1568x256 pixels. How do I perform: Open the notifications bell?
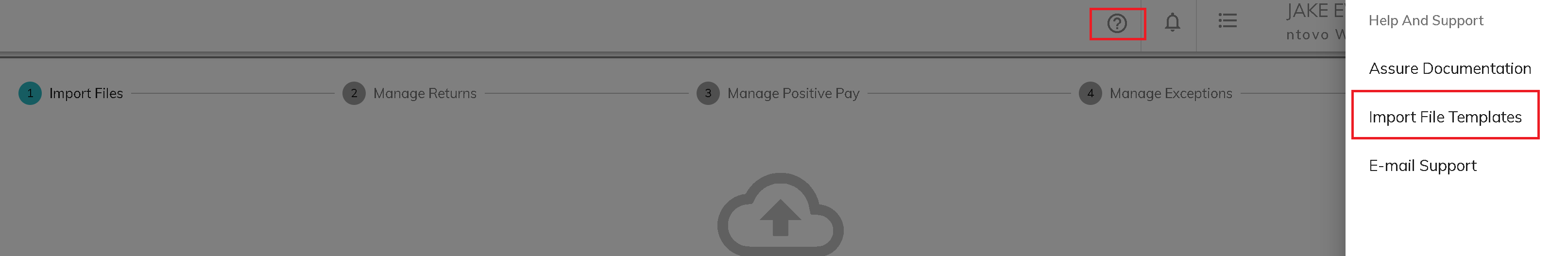coord(1172,22)
